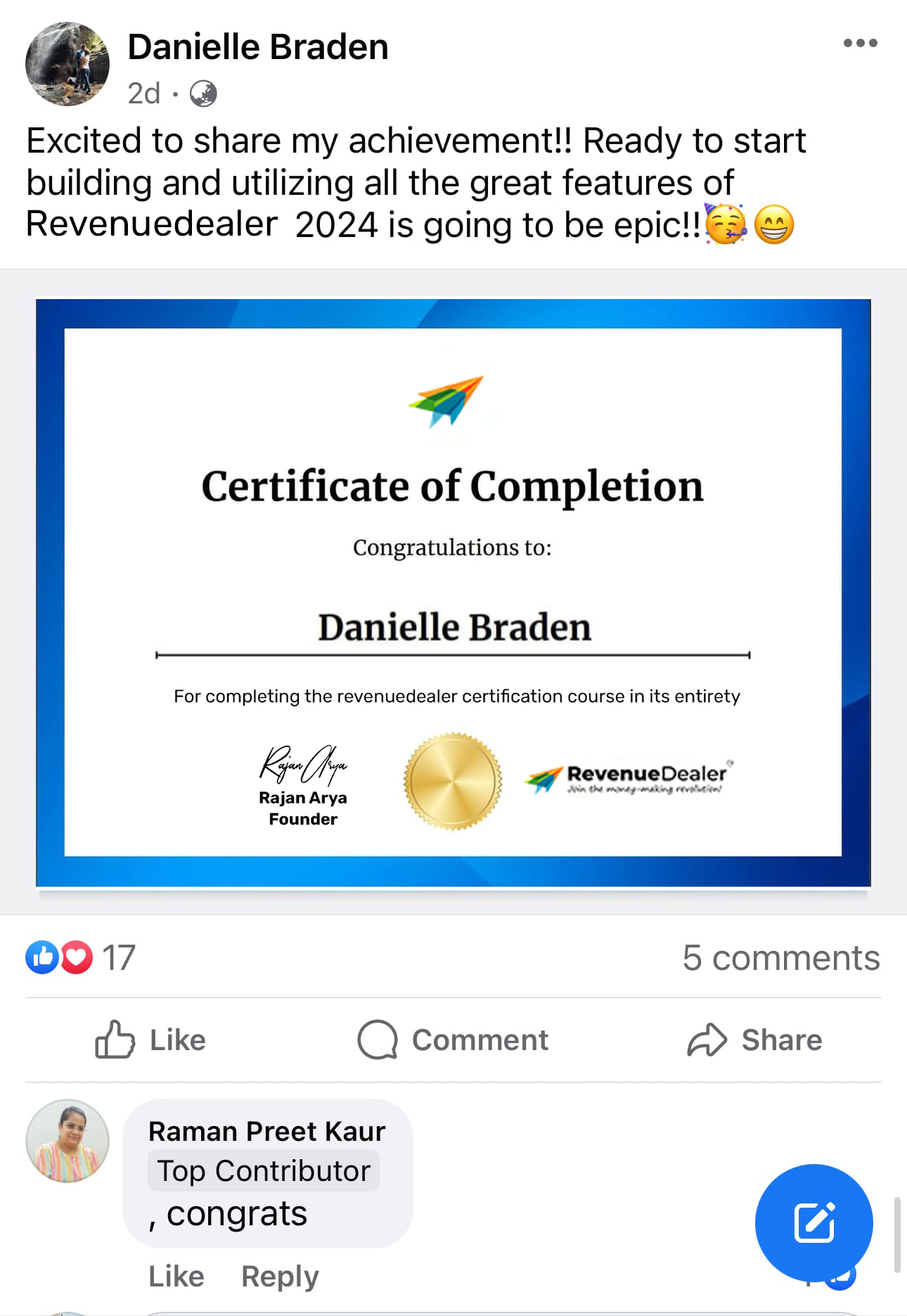
Task: Tap the blue compose floating button
Action: 813,1222
